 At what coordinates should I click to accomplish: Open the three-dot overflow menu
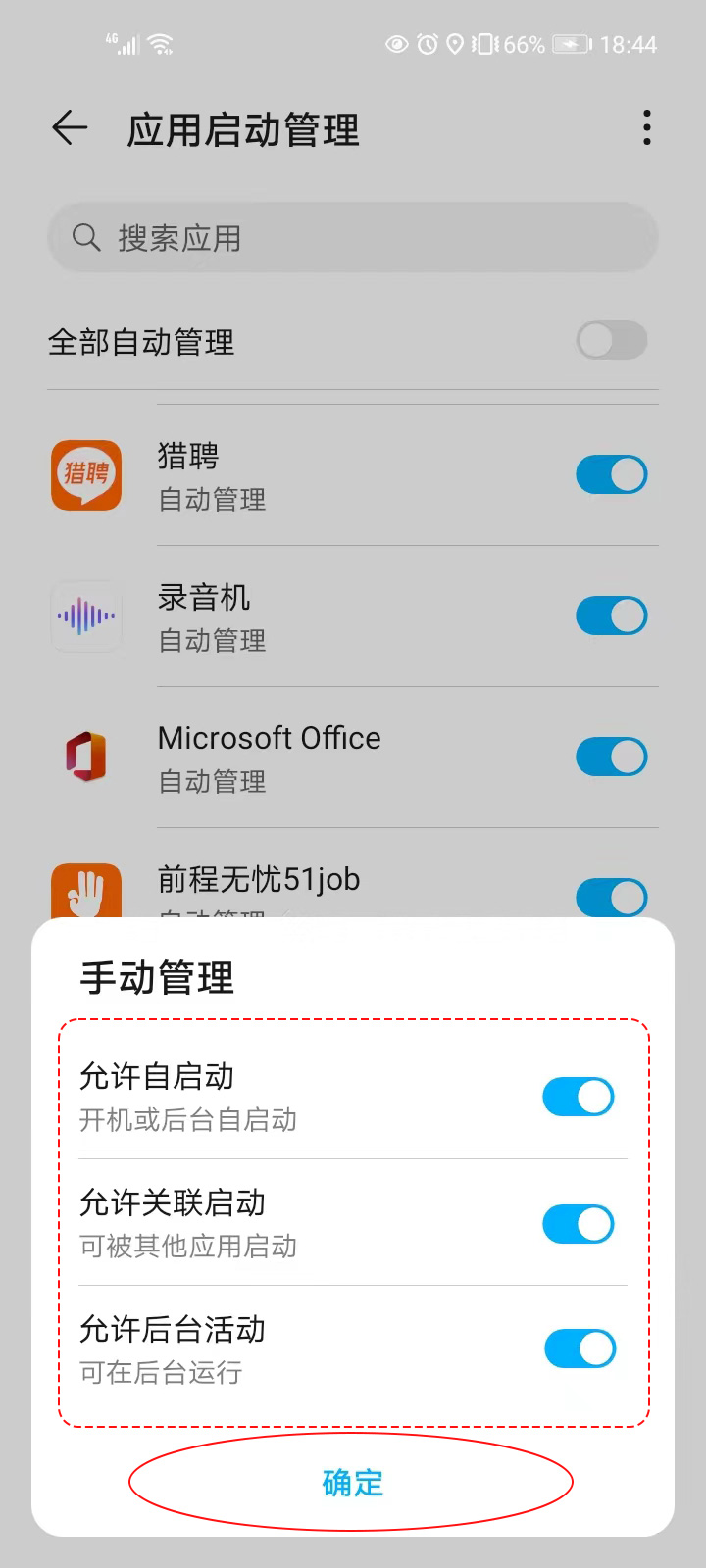tap(646, 128)
